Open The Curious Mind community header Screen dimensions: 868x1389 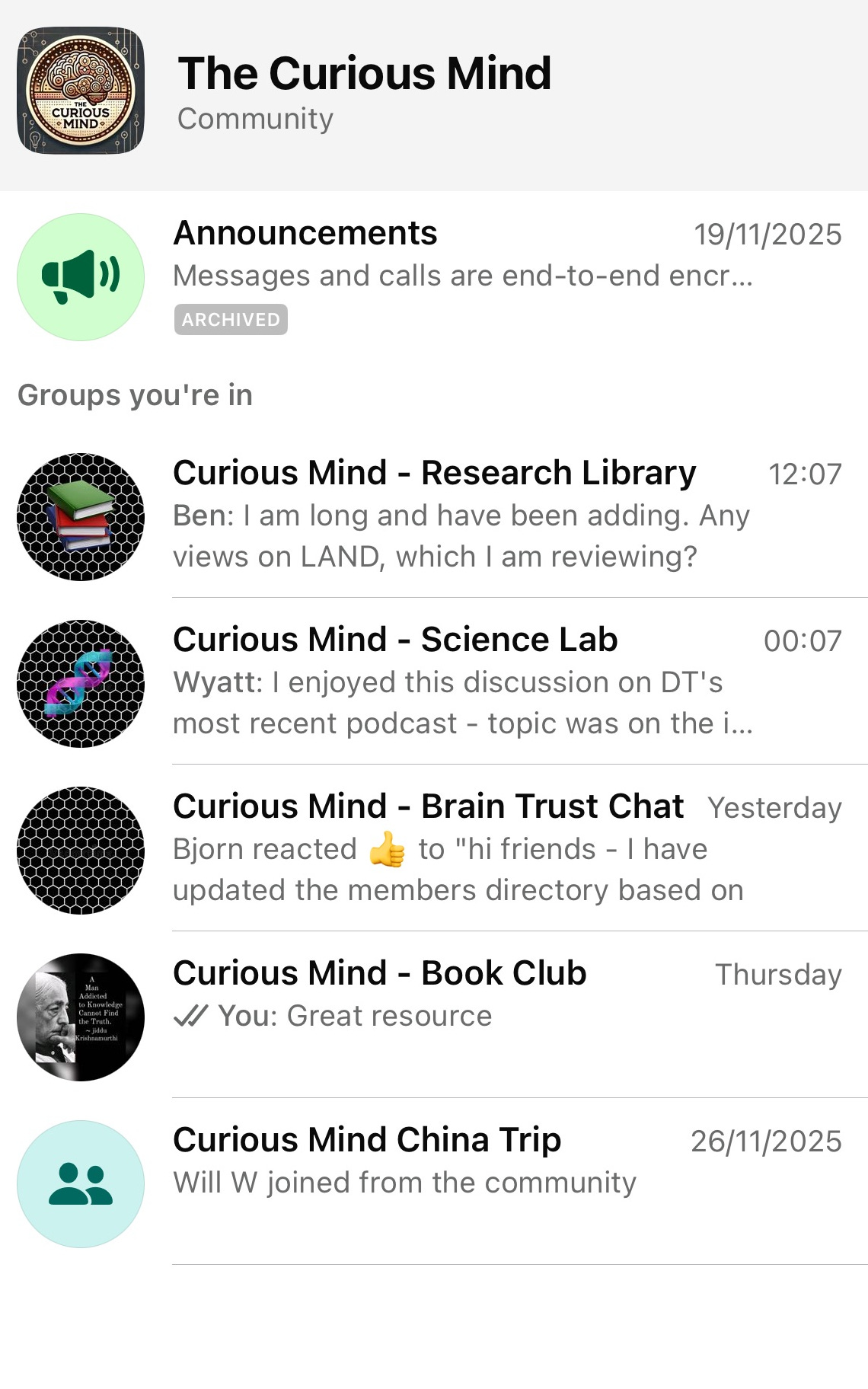pyautogui.click(x=364, y=91)
